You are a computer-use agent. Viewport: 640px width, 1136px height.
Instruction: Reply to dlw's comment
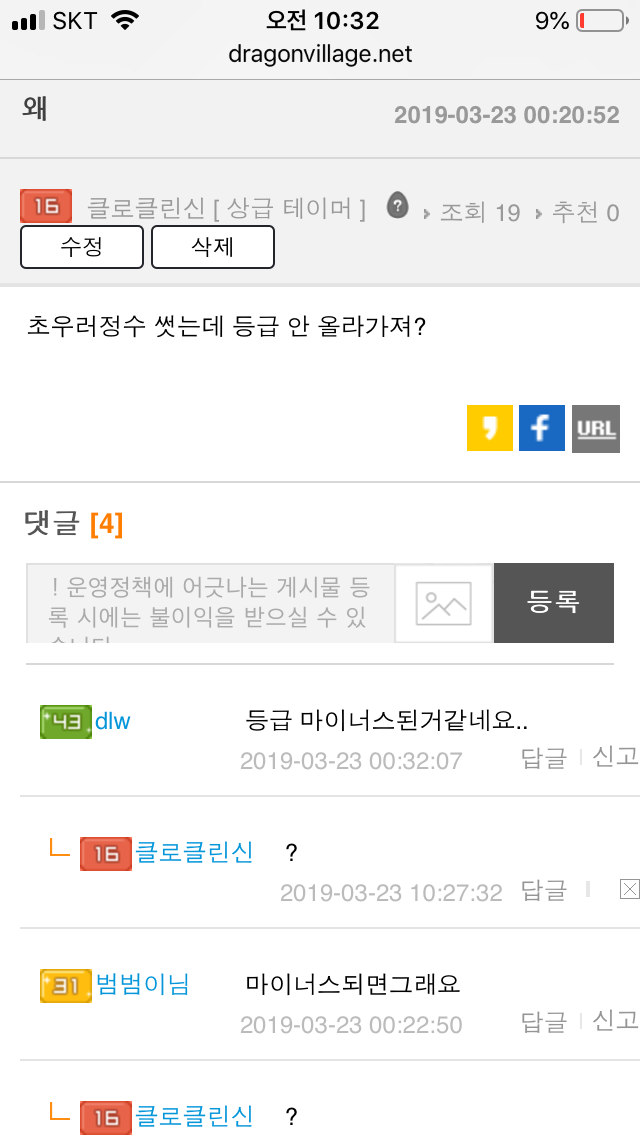[544, 758]
